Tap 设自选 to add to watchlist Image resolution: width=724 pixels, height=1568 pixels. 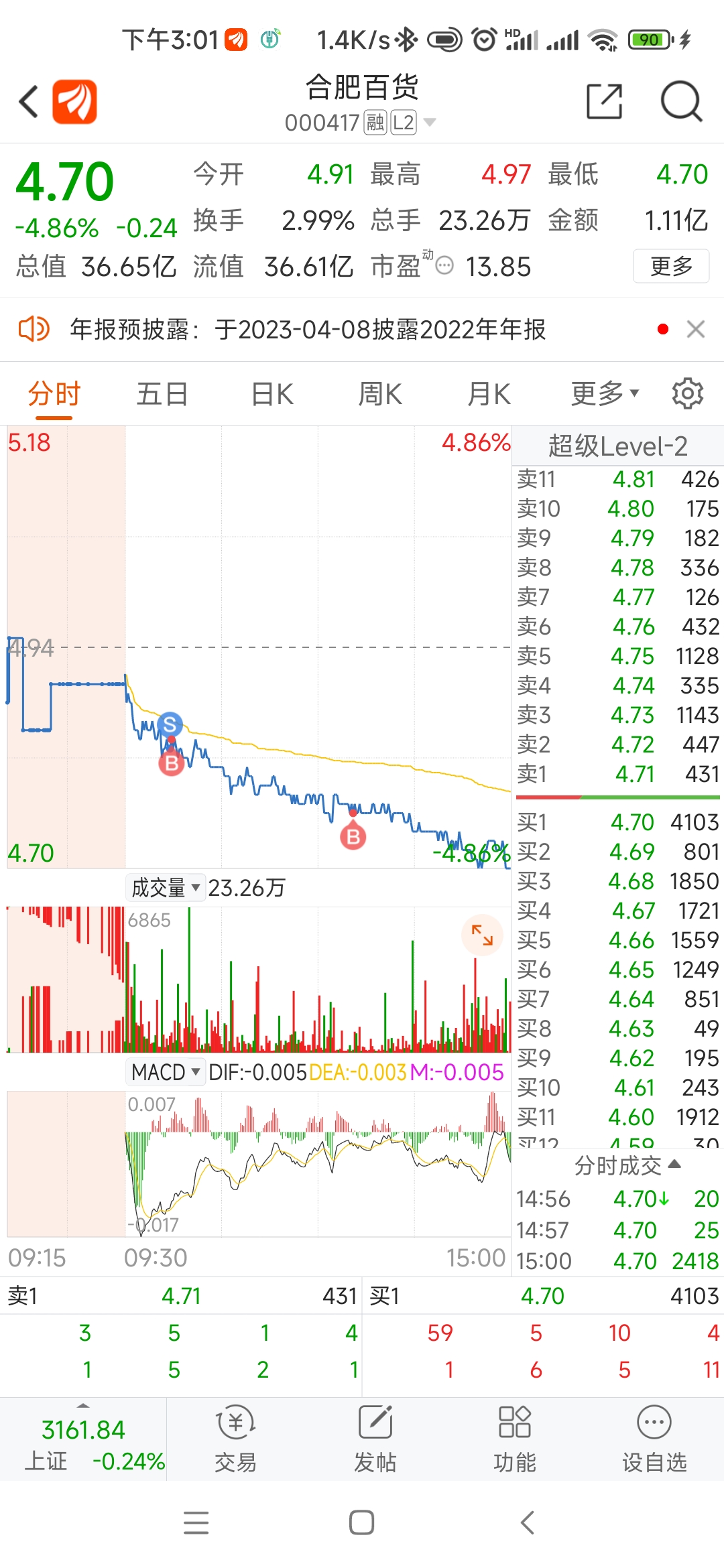click(x=654, y=1439)
